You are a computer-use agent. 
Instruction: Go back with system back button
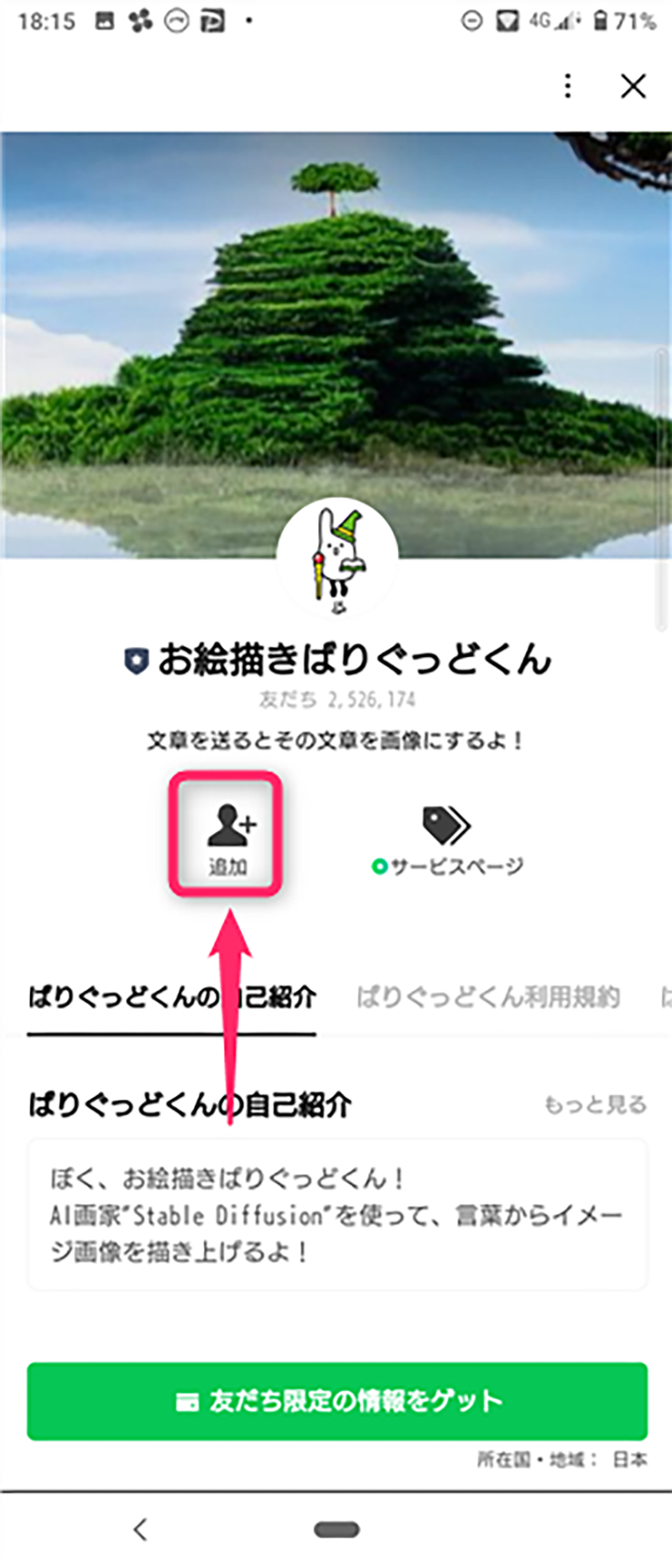[x=141, y=1529]
